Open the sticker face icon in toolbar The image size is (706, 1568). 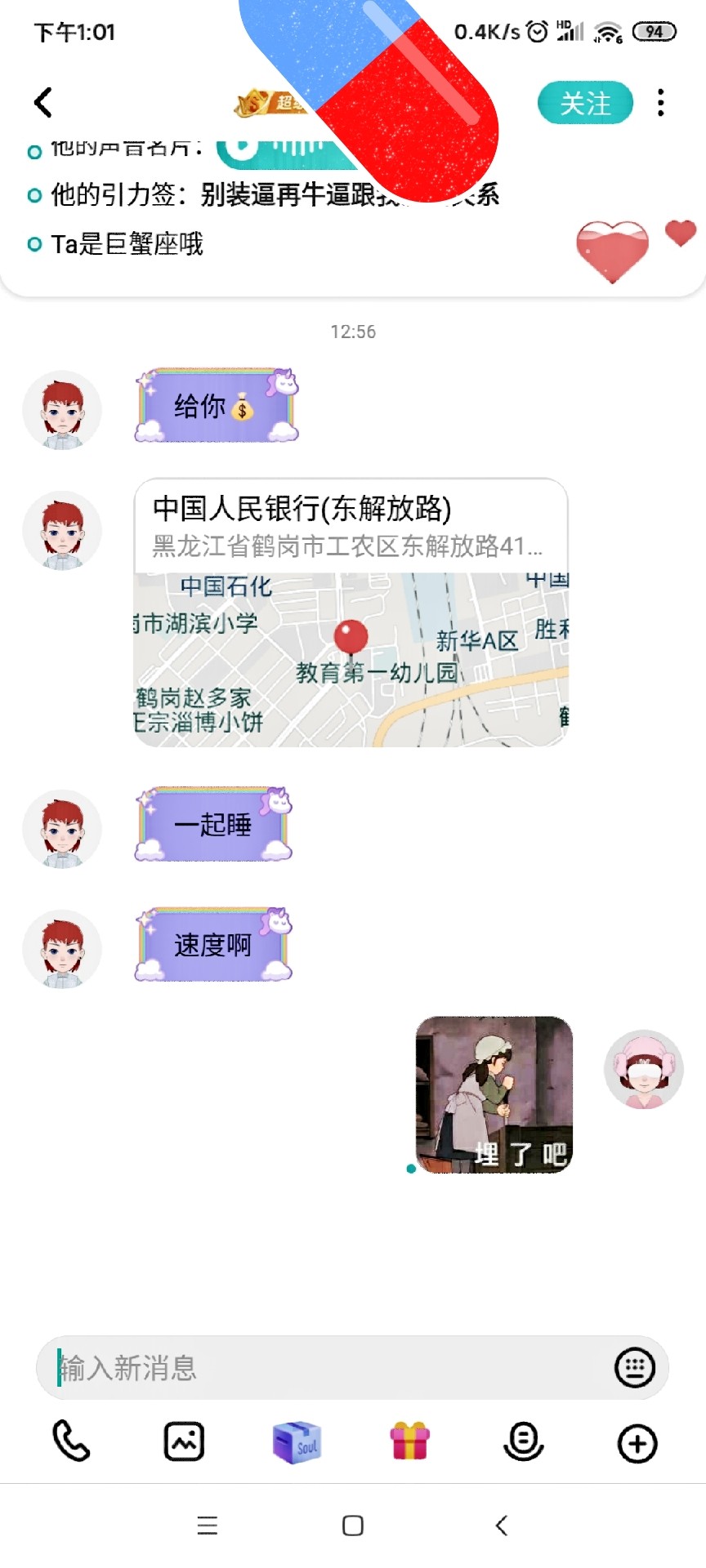(x=523, y=1441)
